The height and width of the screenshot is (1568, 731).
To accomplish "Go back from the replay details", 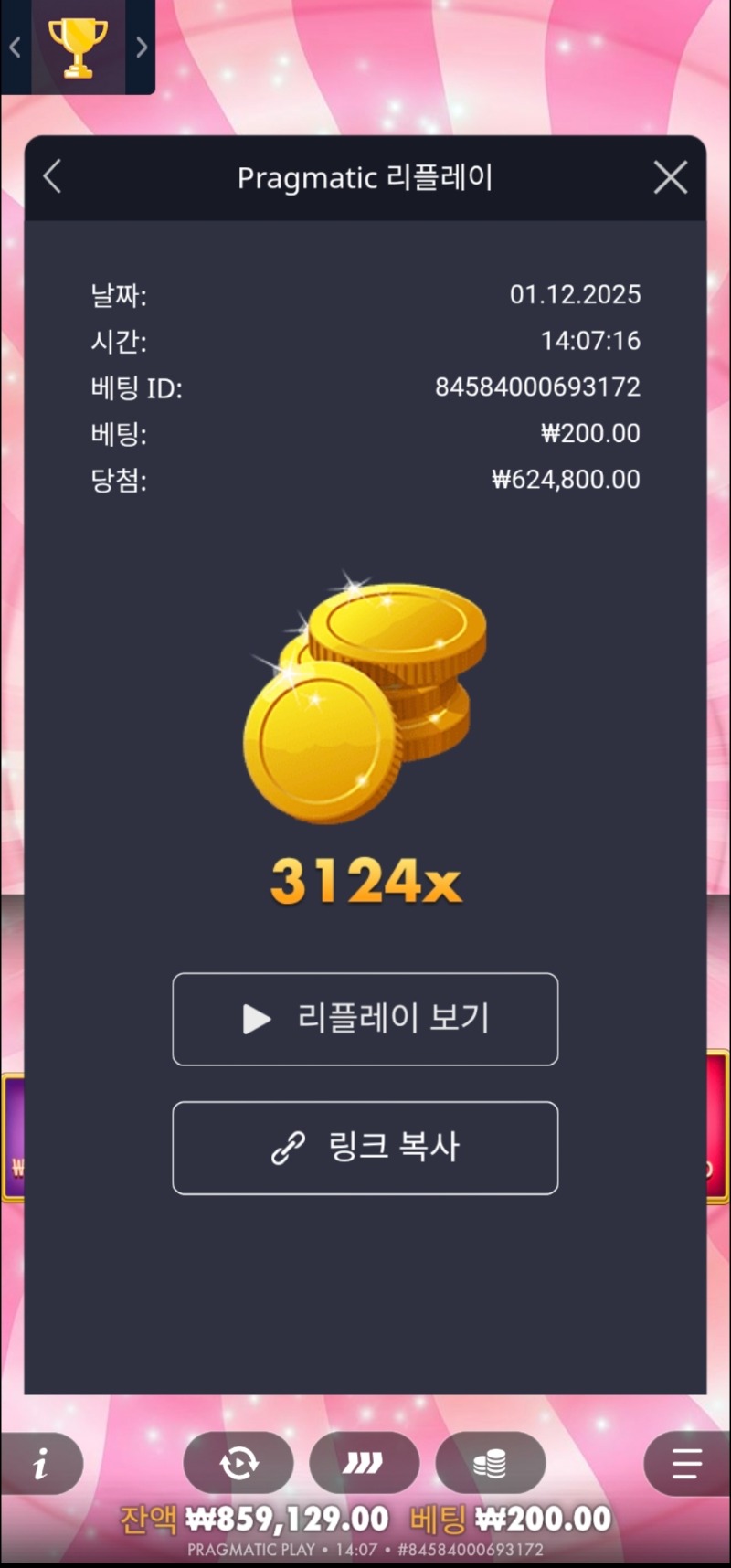I will [53, 177].
